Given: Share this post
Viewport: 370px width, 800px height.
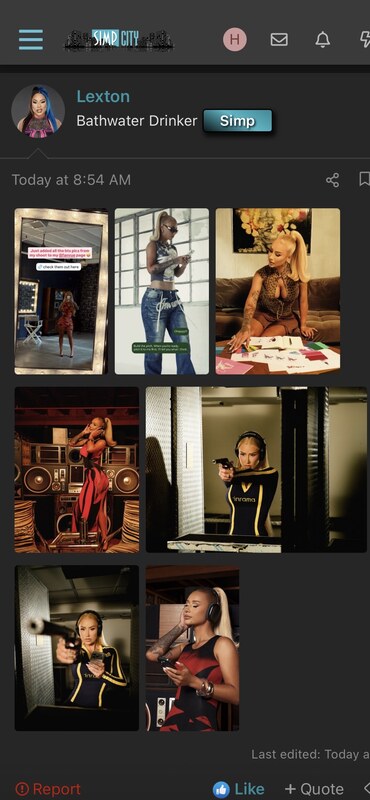Looking at the screenshot, I should (333, 180).
